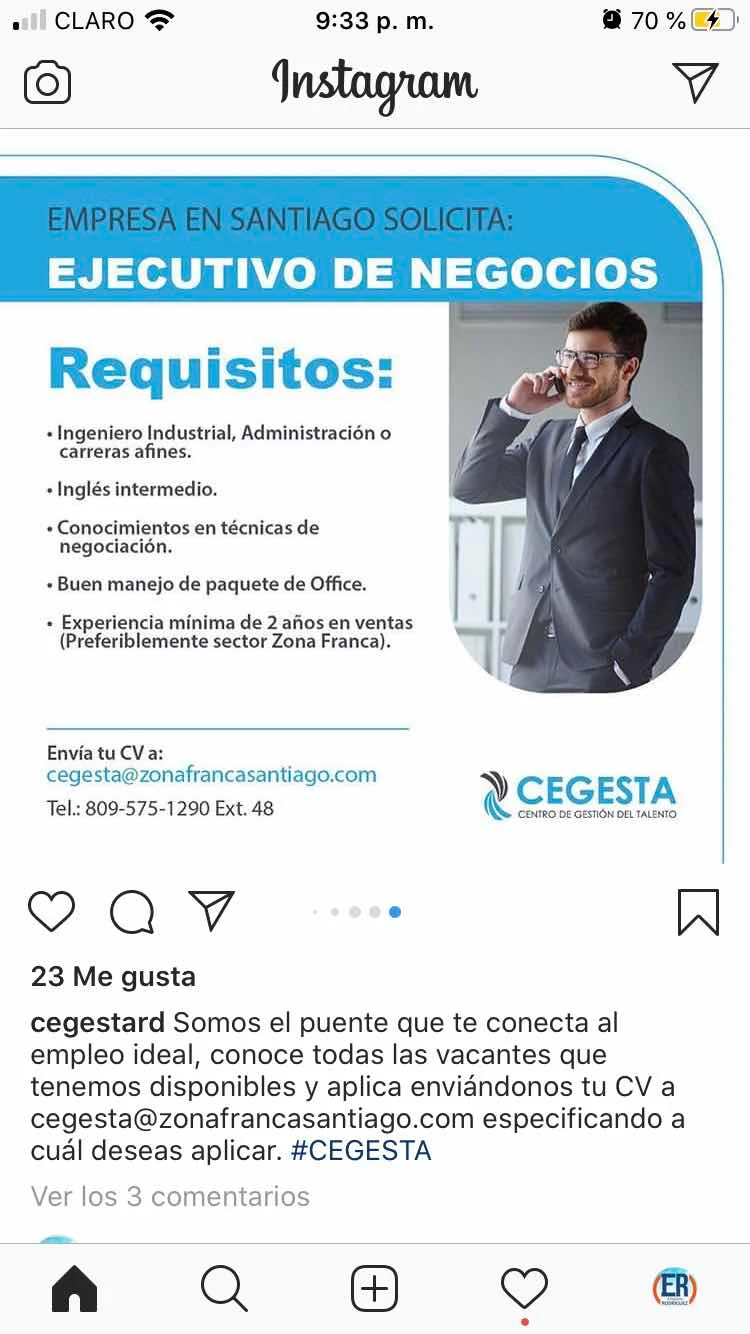The height and width of the screenshot is (1334, 750).
Task: Bookmark the cegestard post
Action: tap(698, 911)
